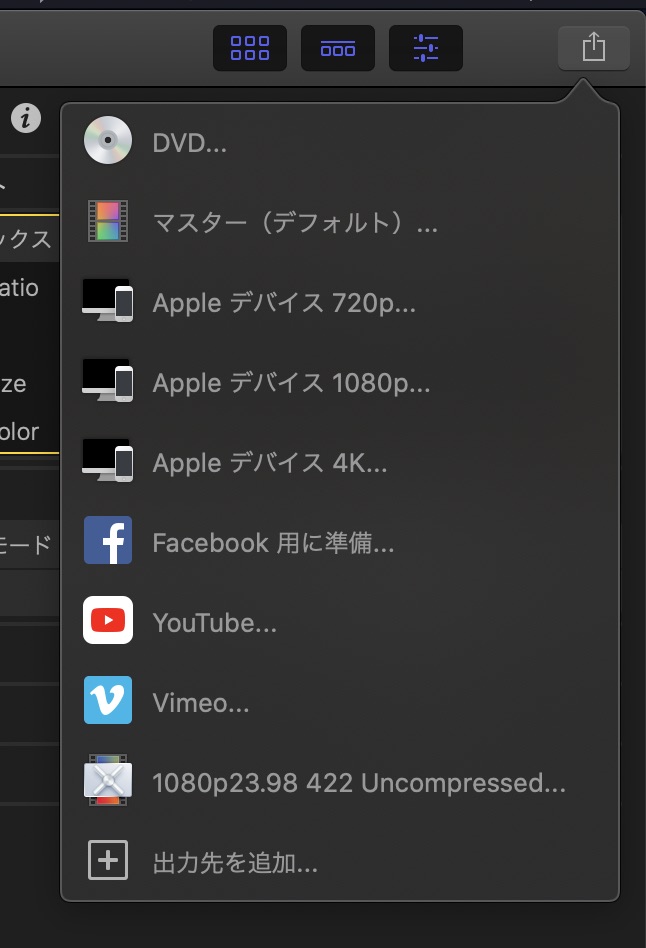The width and height of the screenshot is (646, 948).
Task: Pick Apple デバイス 4K export
Action: click(x=270, y=463)
